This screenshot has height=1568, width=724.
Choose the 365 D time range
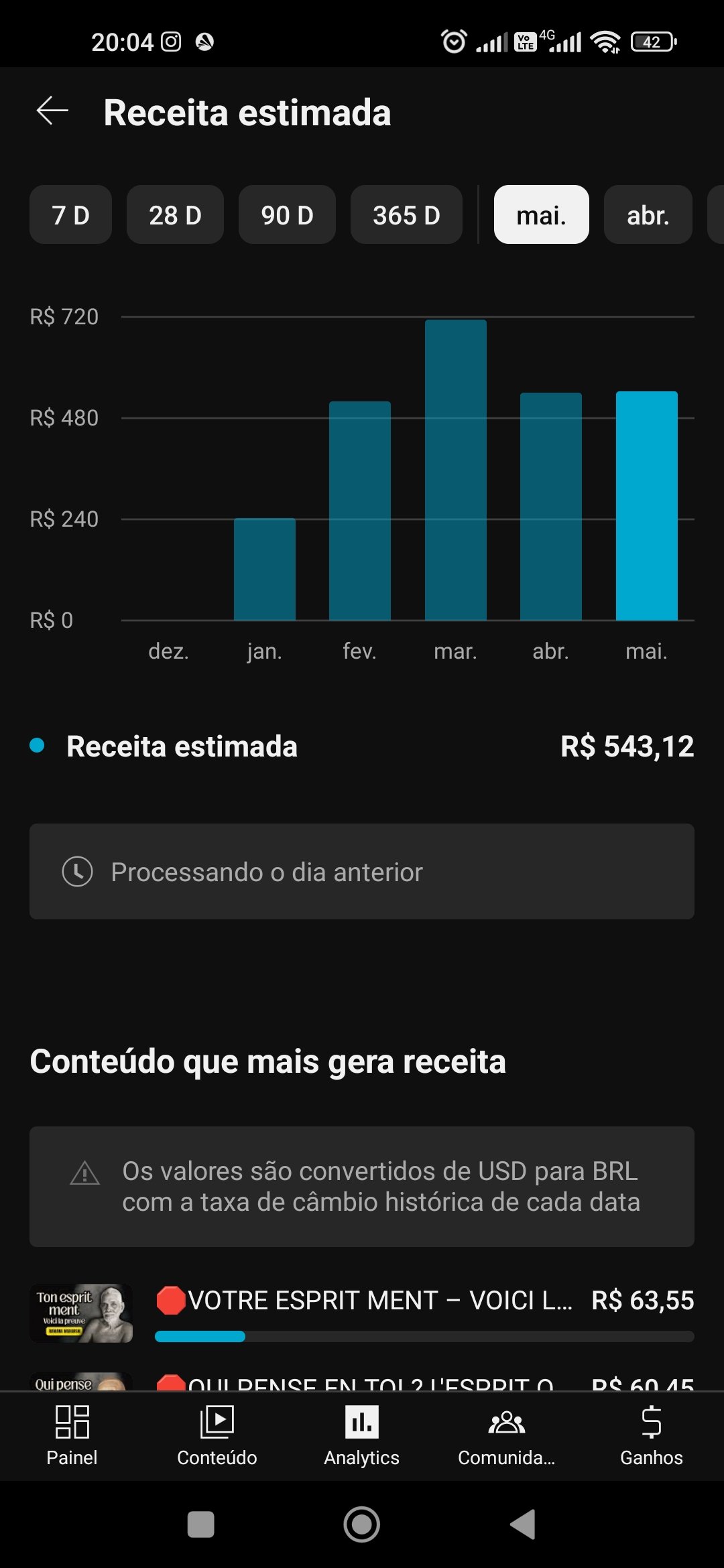tap(406, 215)
